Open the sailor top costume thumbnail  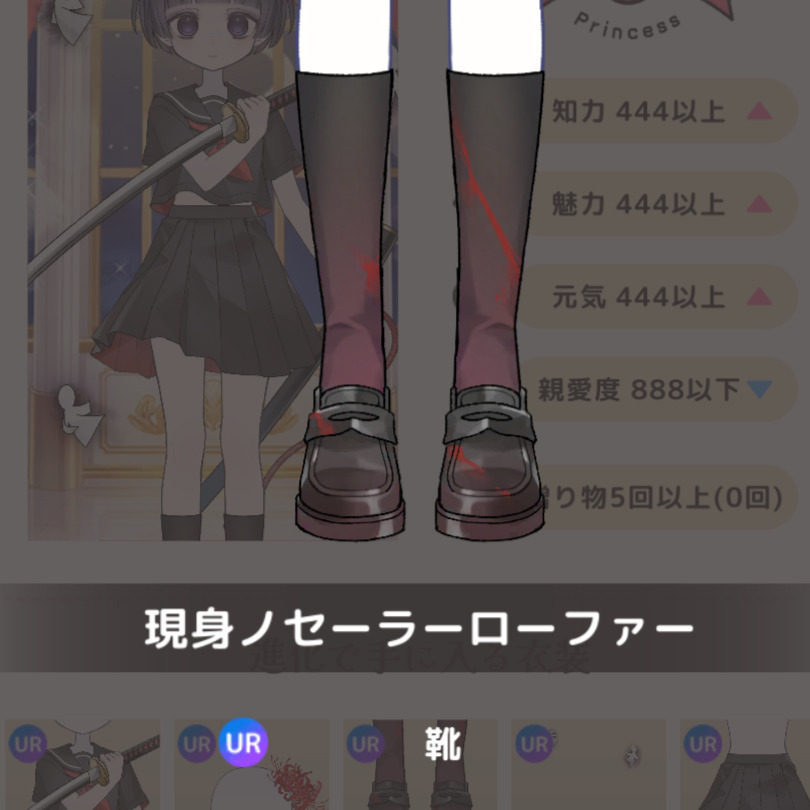coord(82,767)
